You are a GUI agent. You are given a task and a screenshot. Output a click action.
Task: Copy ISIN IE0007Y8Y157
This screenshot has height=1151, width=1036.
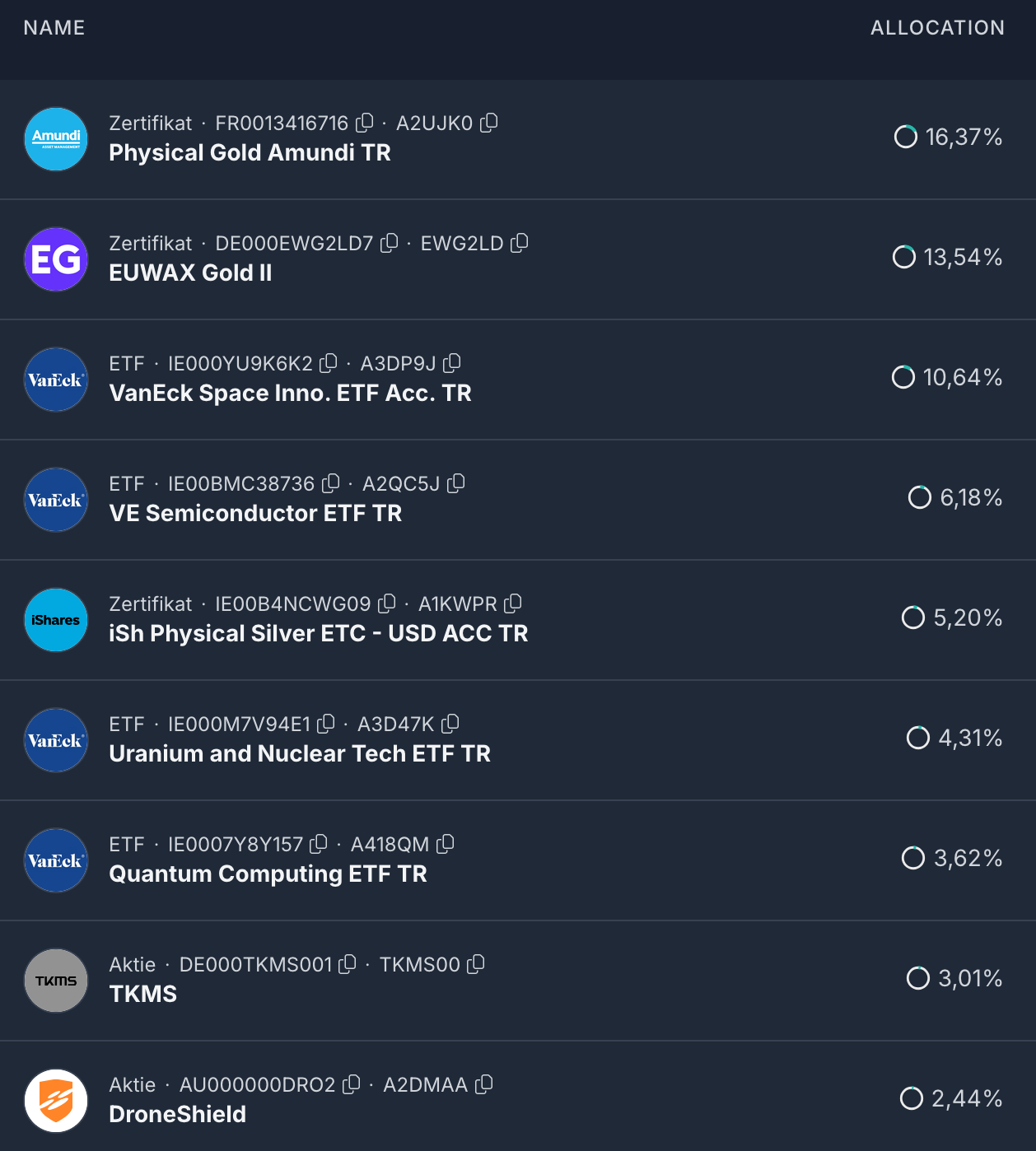[319, 844]
